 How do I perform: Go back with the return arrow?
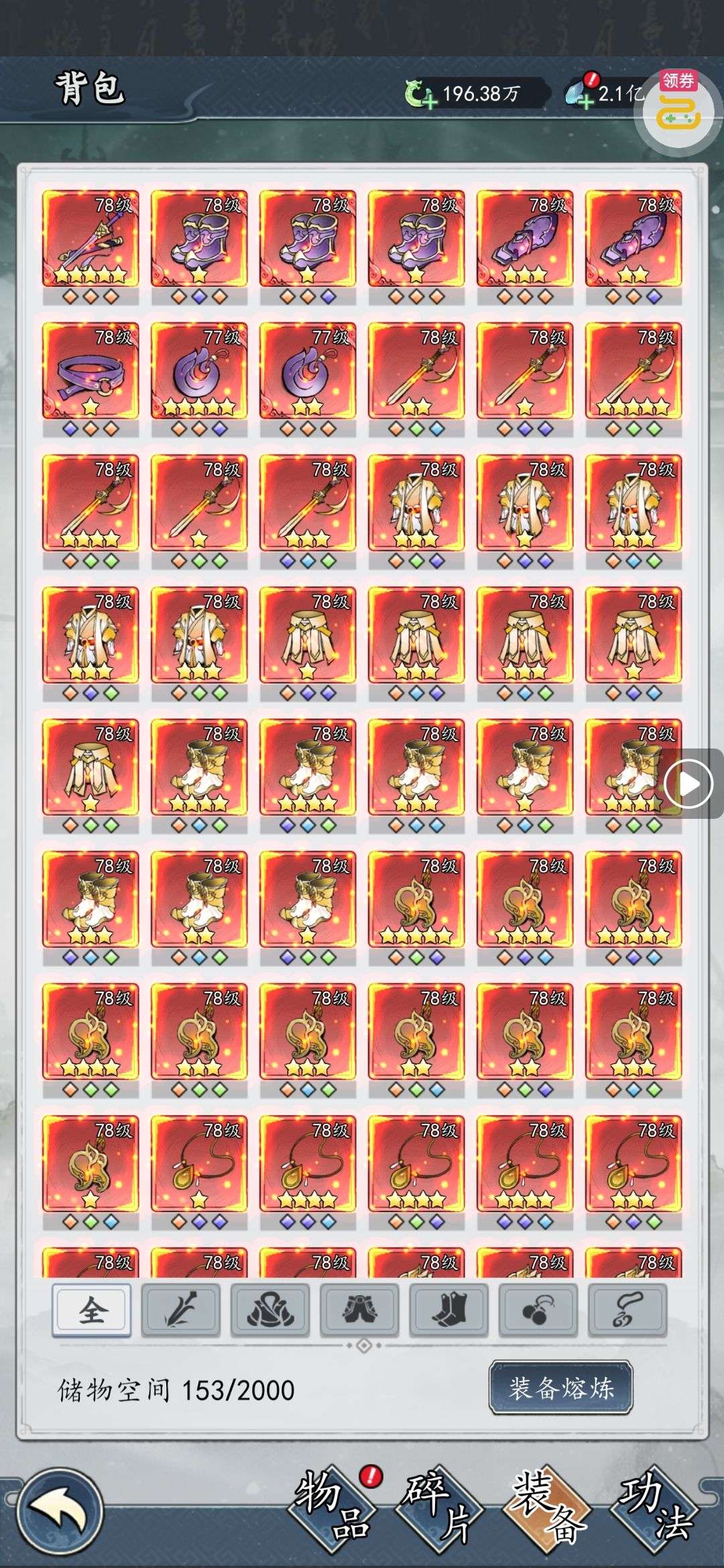(60, 1510)
